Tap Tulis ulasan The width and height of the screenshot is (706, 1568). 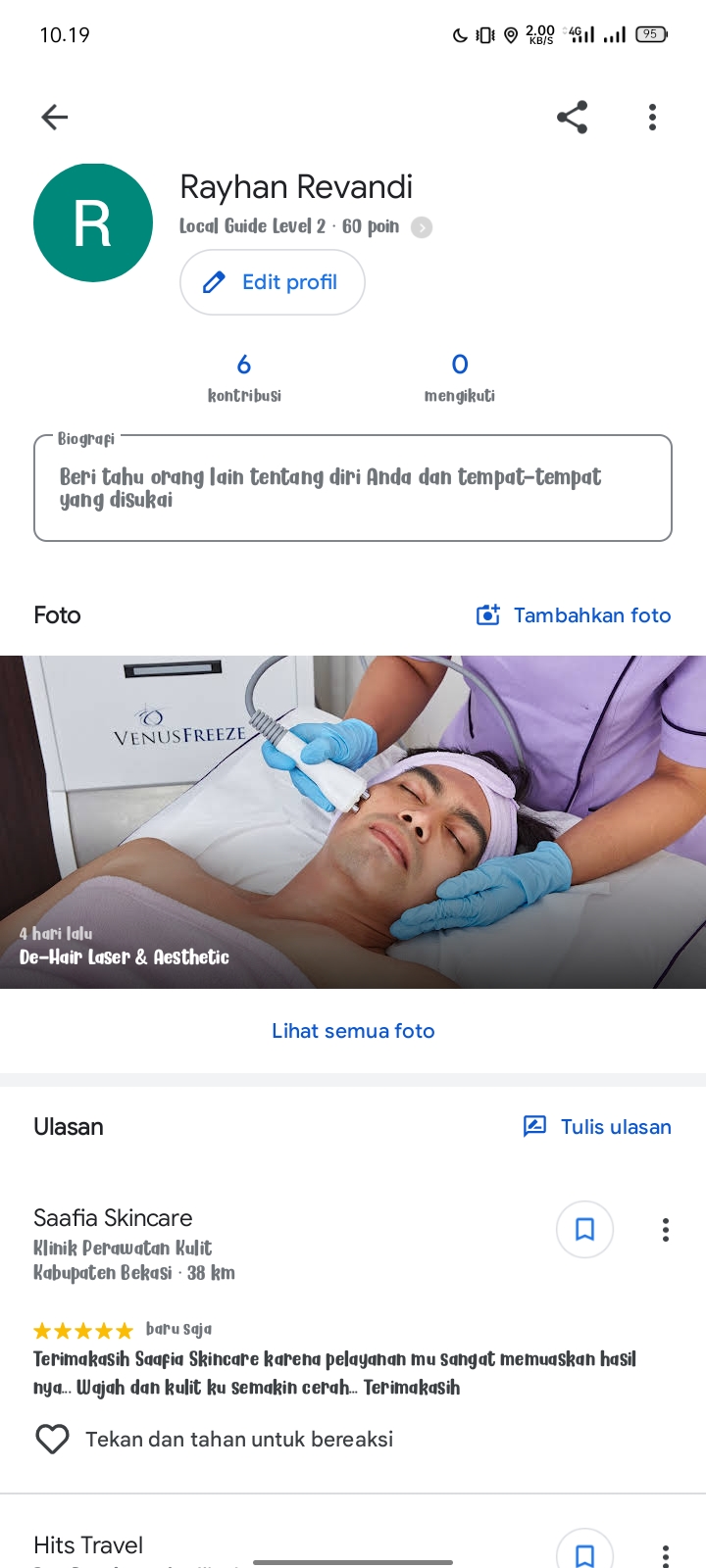click(597, 1127)
